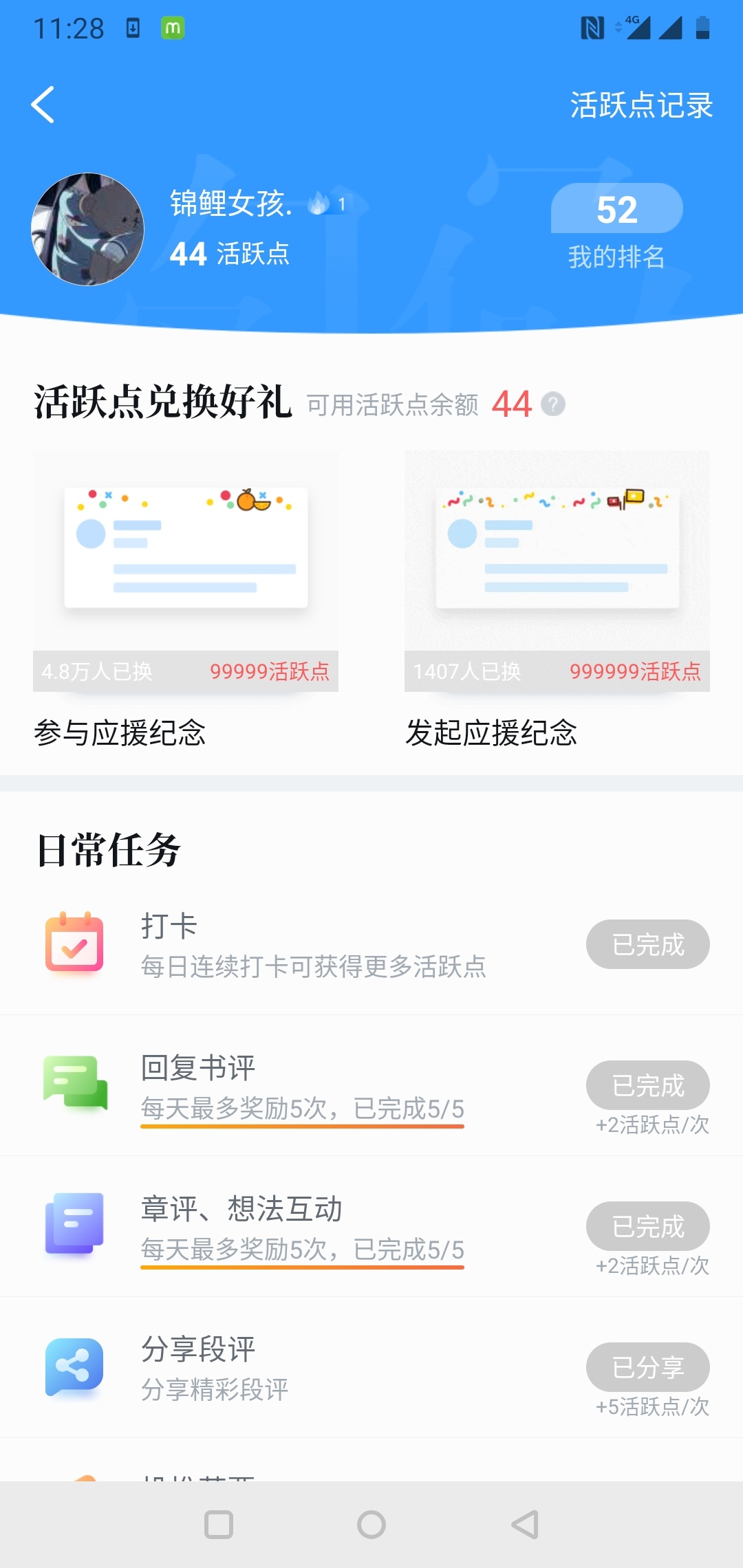Tap the user avatar picture
743x1568 pixels.
(87, 229)
